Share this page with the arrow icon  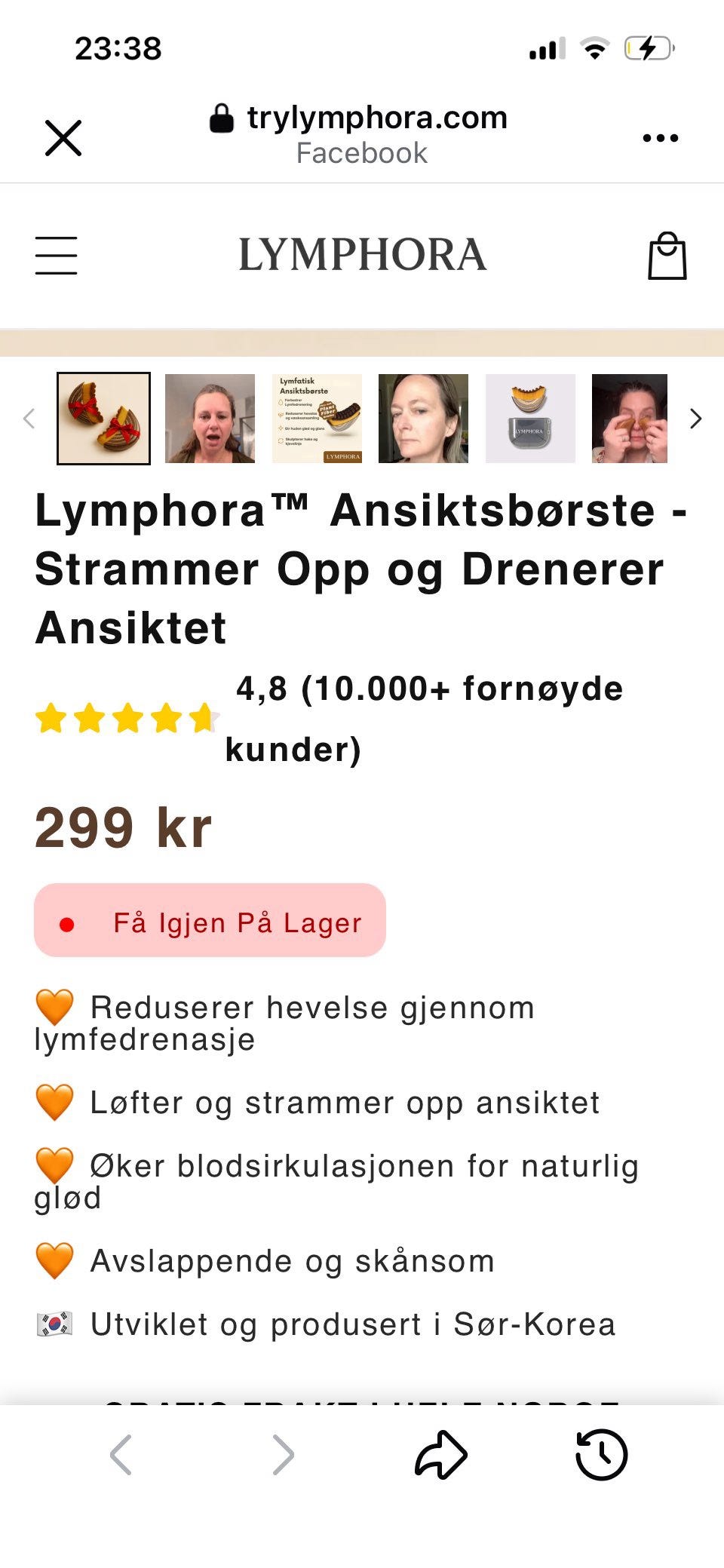[x=441, y=1454]
